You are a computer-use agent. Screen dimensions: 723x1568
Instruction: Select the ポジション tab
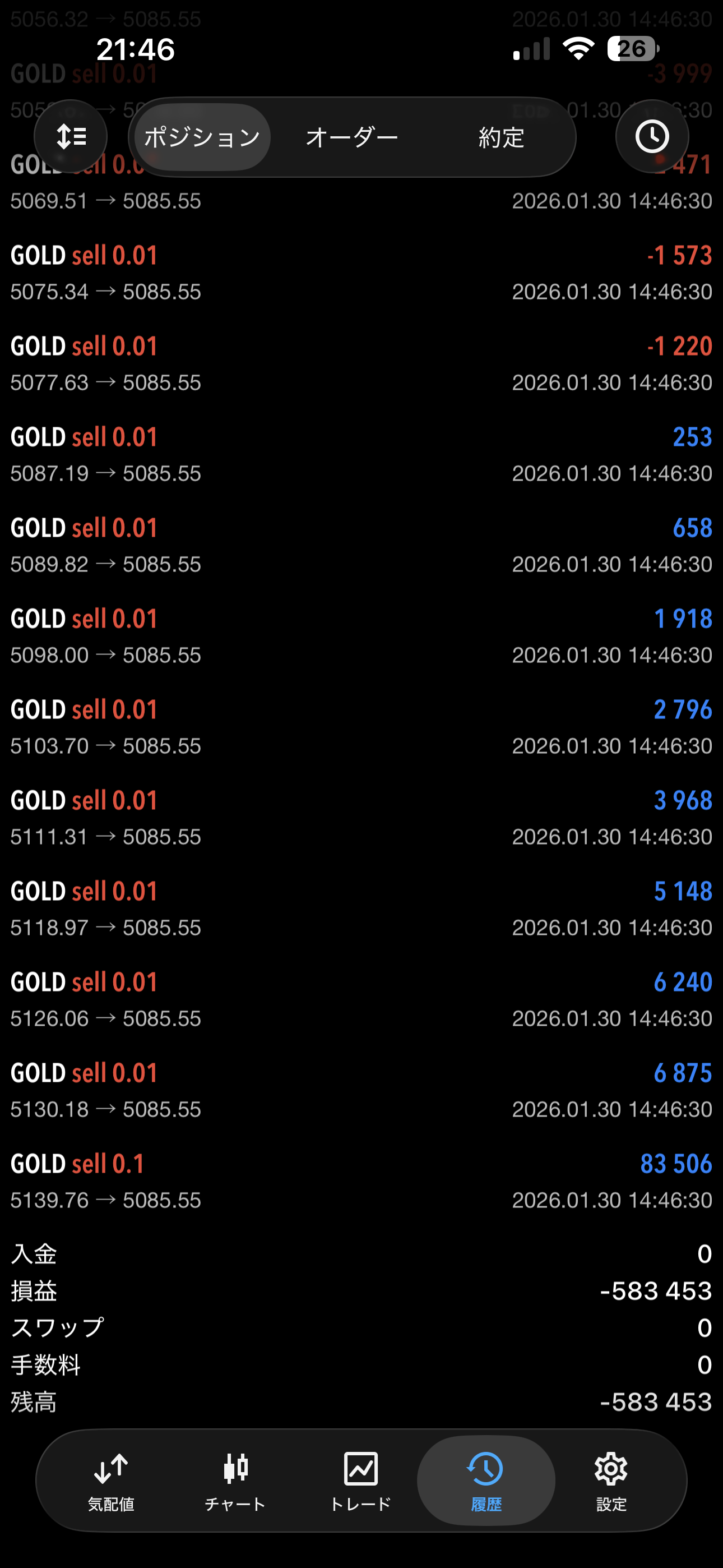point(202,137)
